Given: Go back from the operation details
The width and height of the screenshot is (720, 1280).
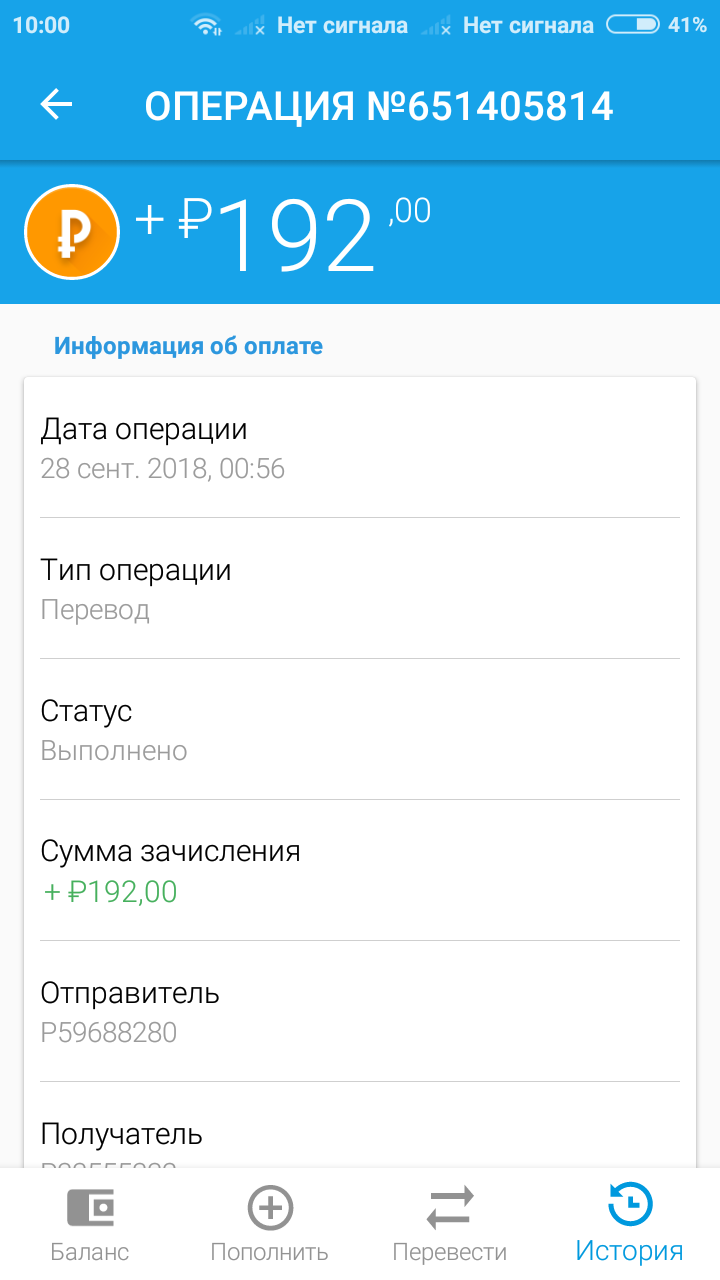Looking at the screenshot, I should point(57,105).
